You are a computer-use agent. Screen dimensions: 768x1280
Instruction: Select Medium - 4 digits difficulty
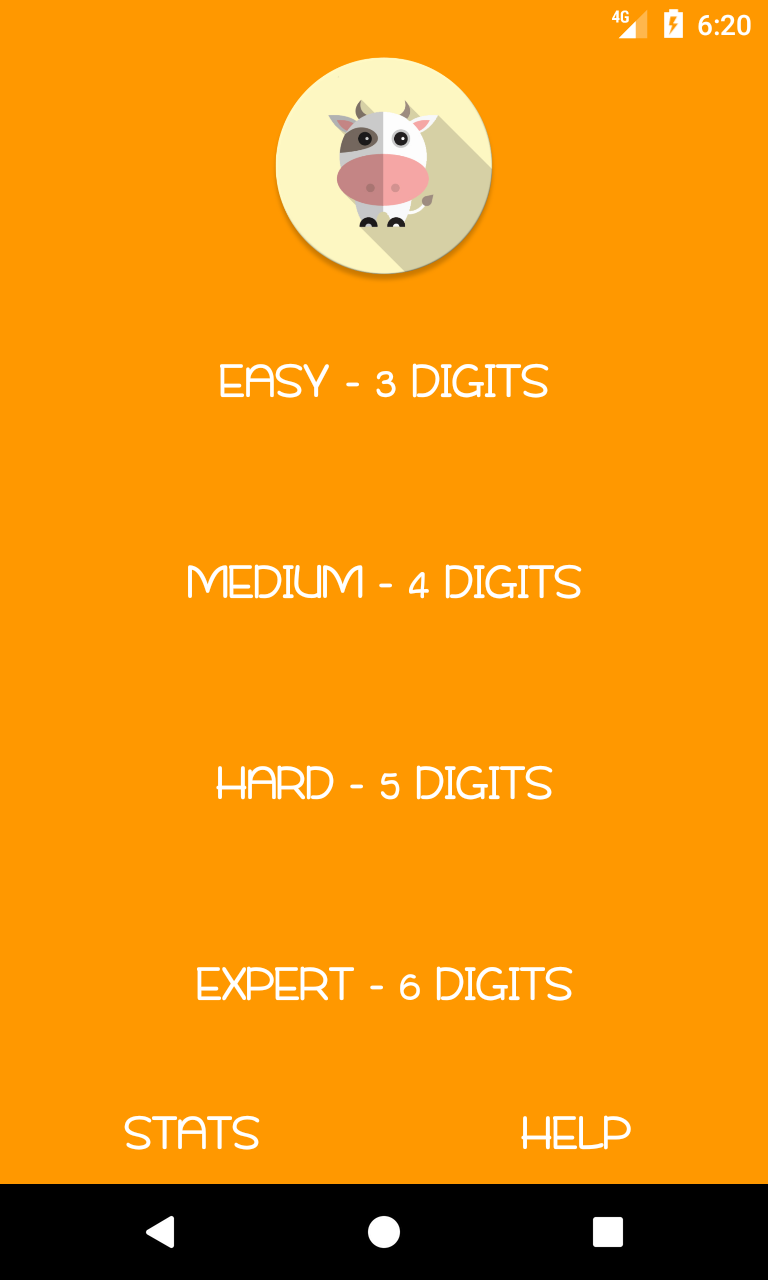click(384, 583)
